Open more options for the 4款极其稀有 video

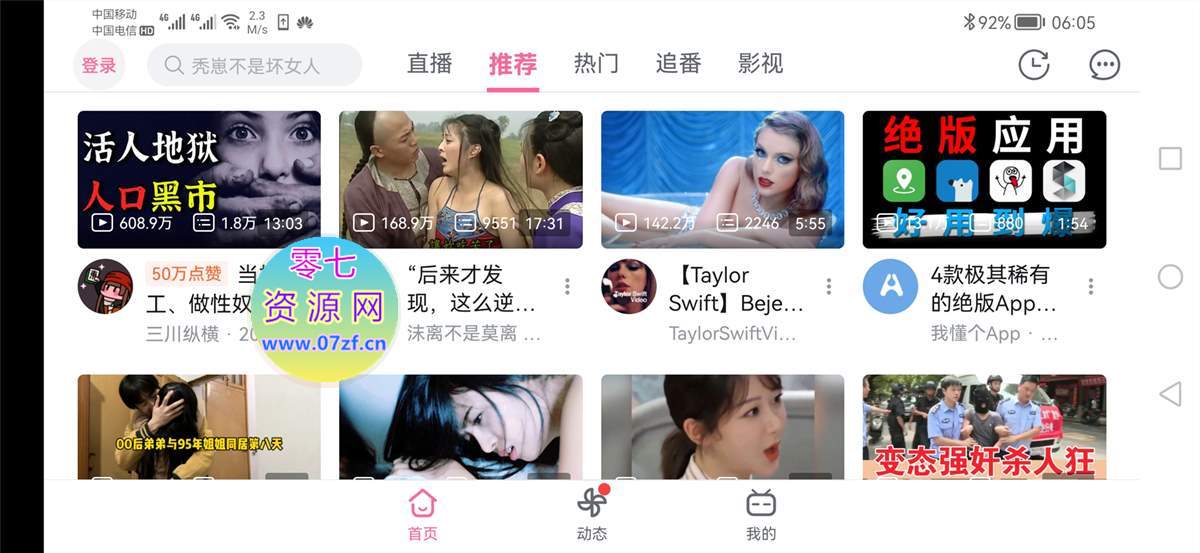[x=1090, y=287]
